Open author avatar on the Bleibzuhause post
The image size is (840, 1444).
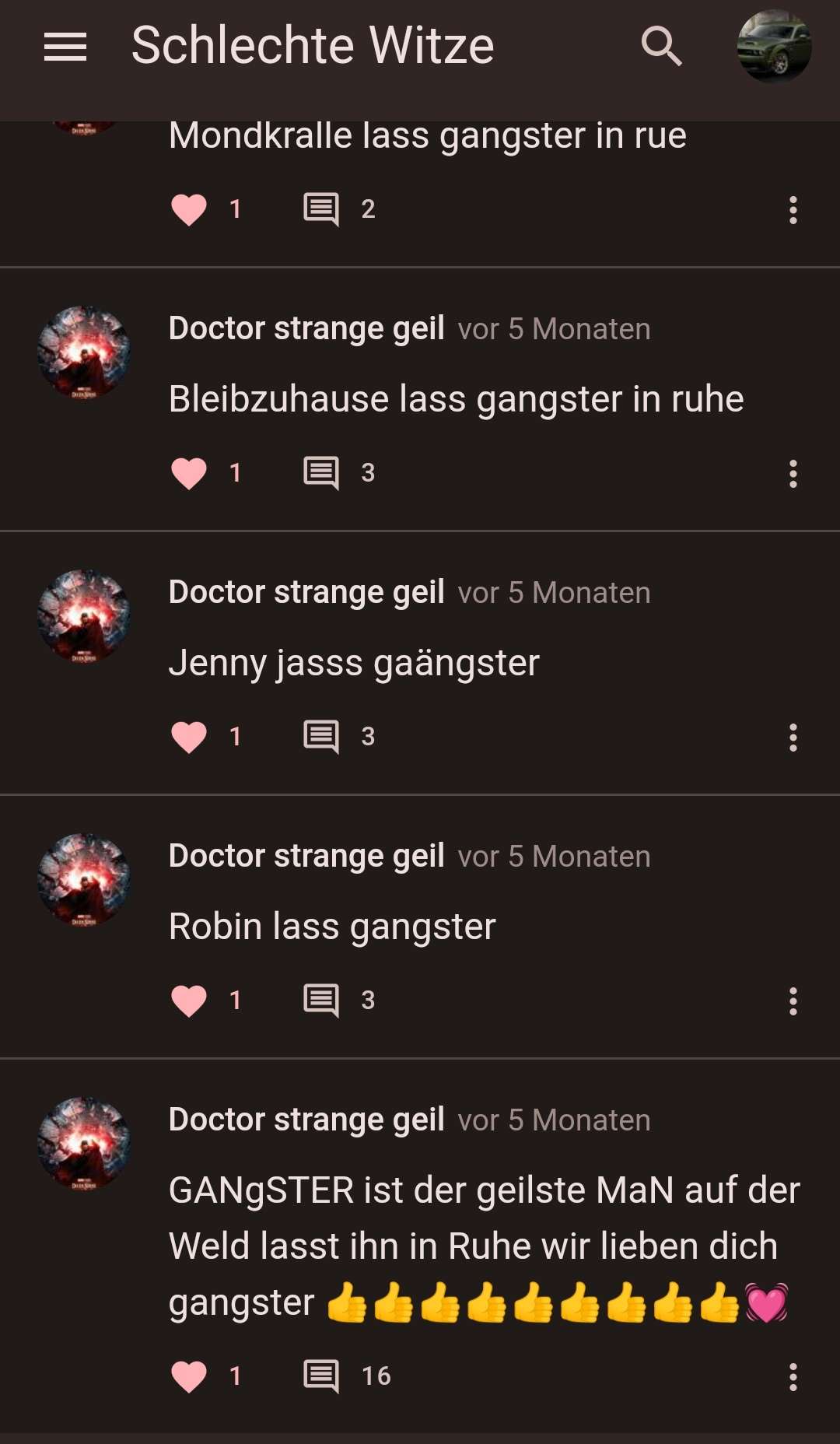point(84,352)
